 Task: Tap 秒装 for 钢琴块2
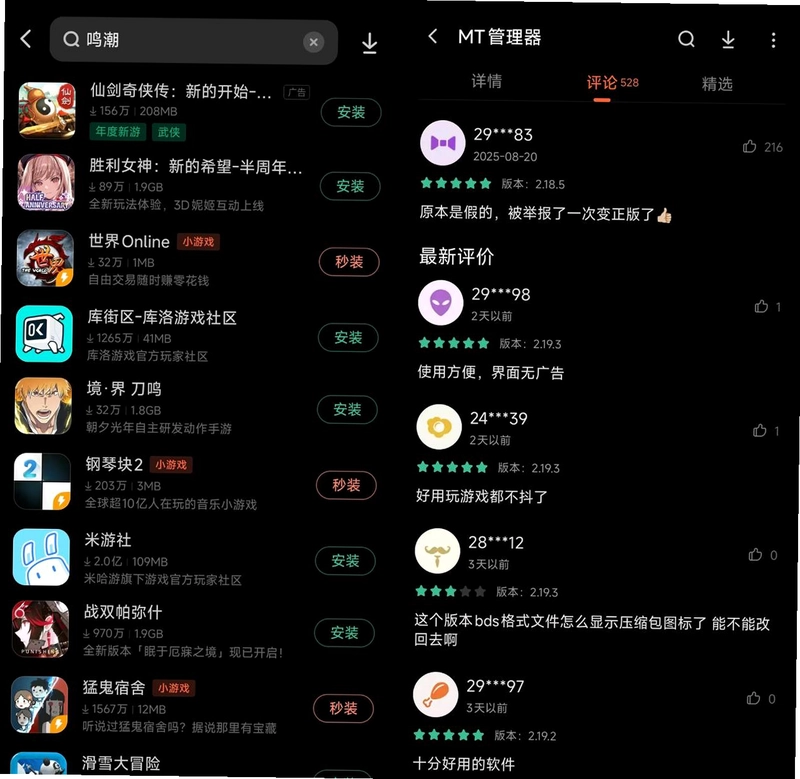click(346, 485)
